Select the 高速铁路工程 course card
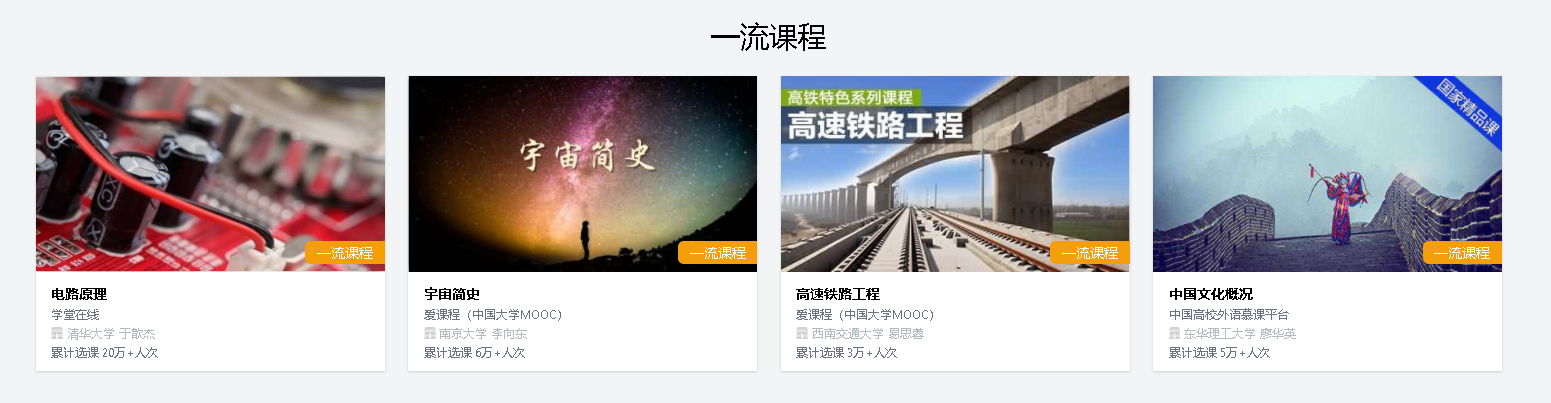This screenshot has height=403, width=1551. [x=954, y=222]
